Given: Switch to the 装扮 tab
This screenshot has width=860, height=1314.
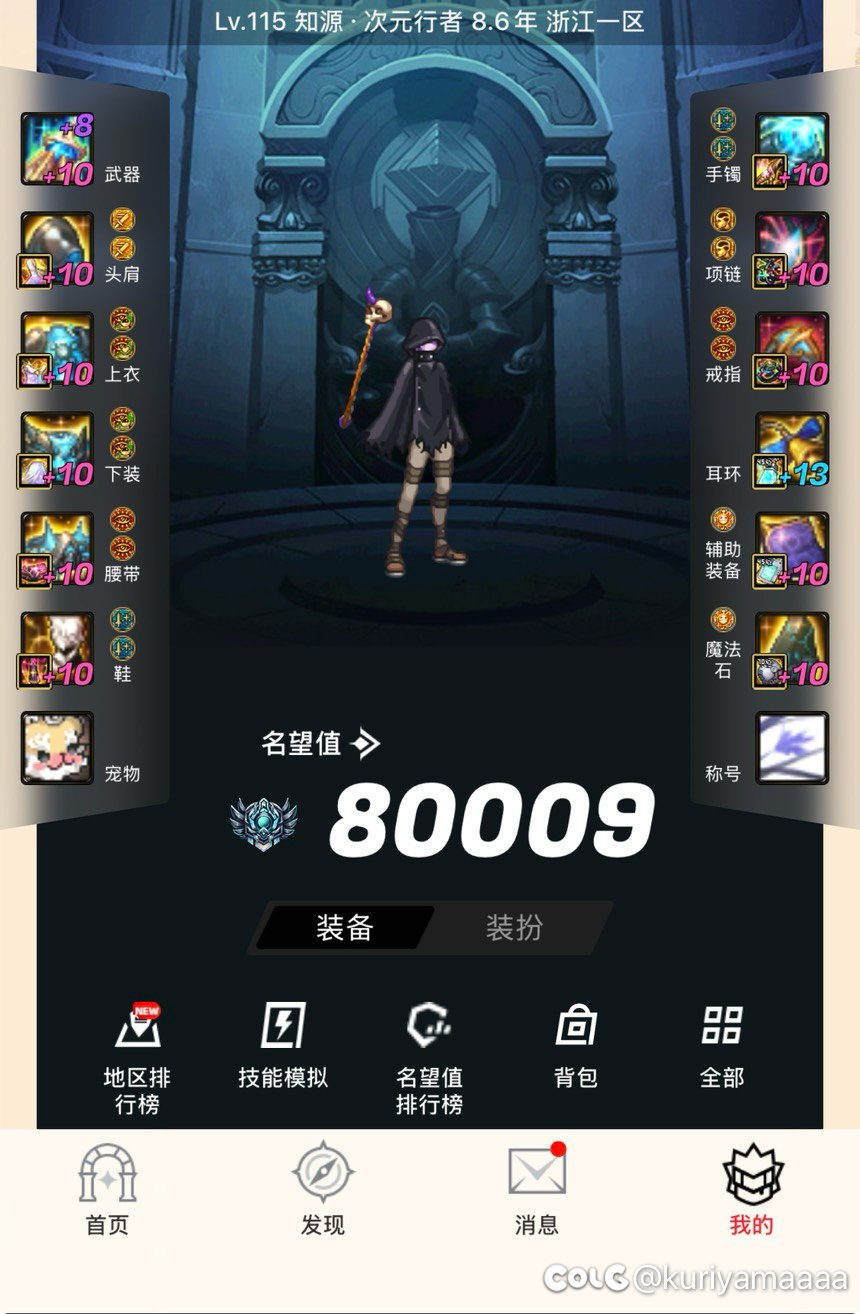Looking at the screenshot, I should point(514,927).
